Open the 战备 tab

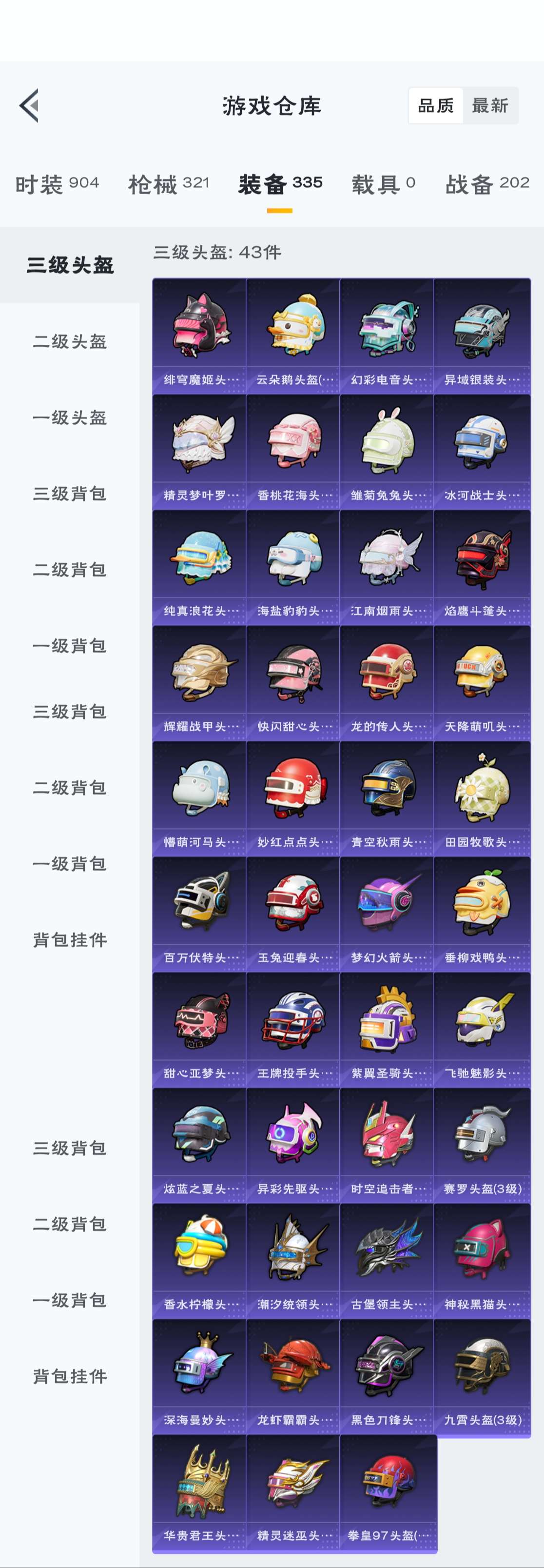(487, 183)
